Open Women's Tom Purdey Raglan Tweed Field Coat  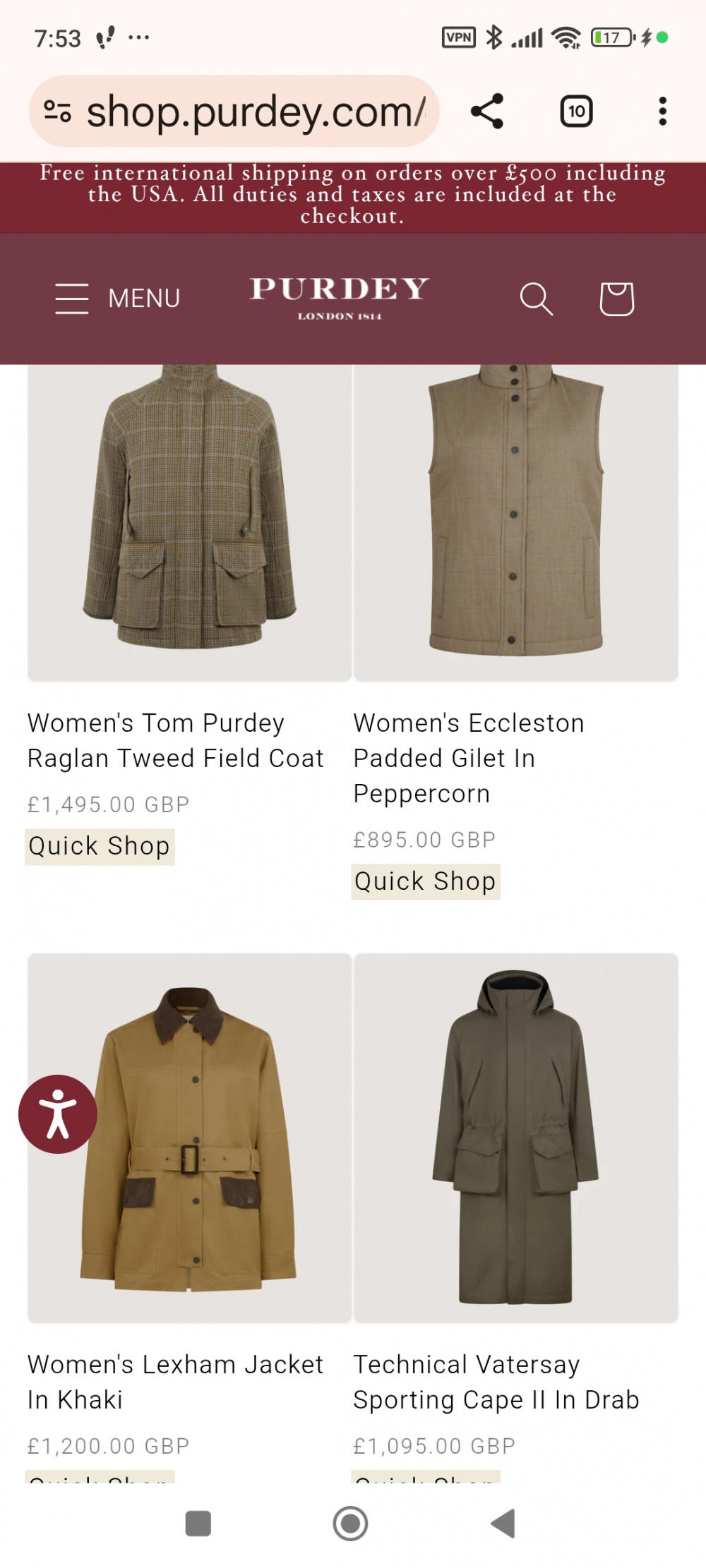(x=175, y=740)
